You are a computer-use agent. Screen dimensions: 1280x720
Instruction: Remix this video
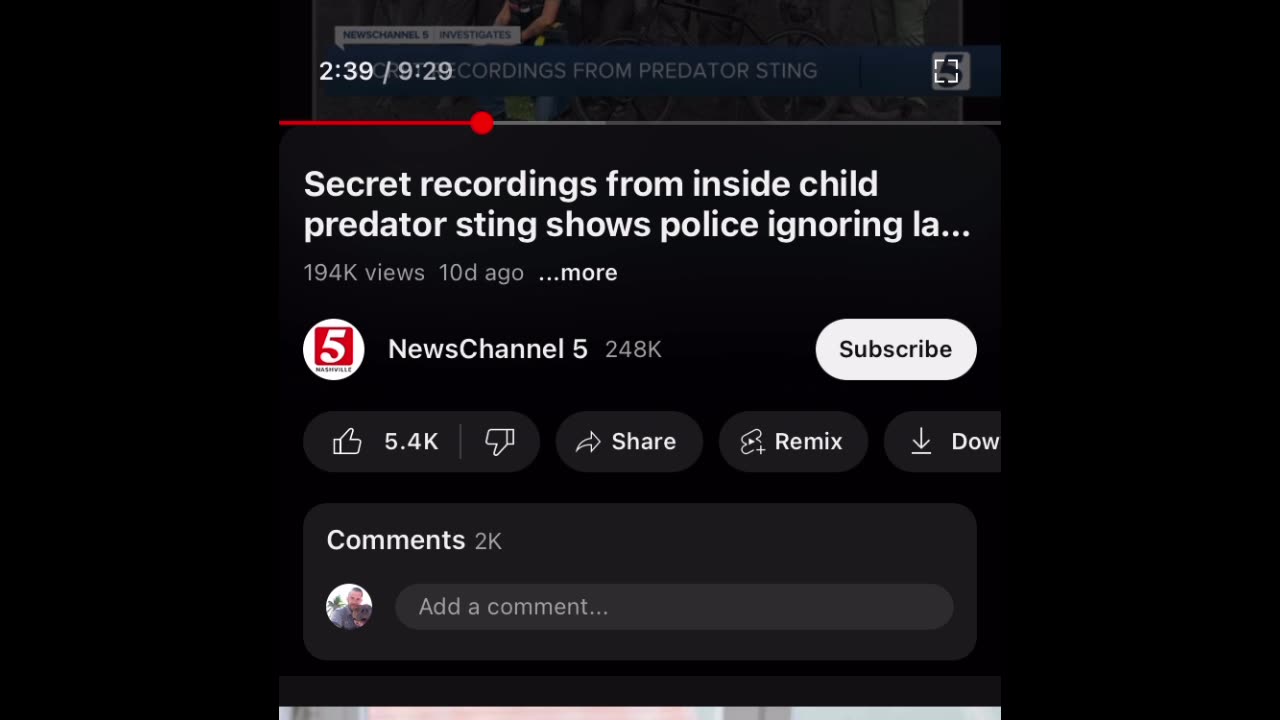[792, 442]
